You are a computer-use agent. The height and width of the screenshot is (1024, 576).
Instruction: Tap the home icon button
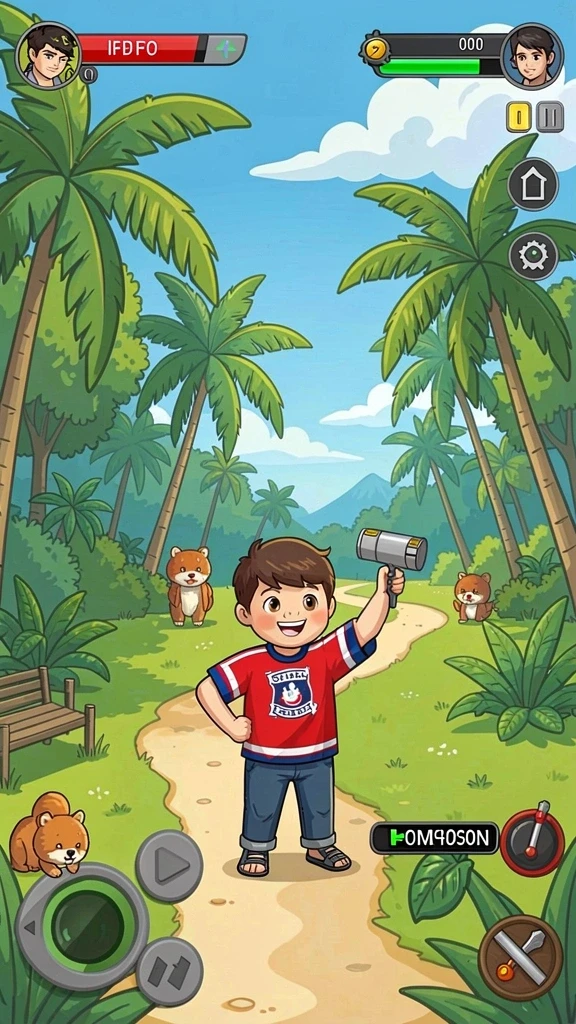(533, 184)
